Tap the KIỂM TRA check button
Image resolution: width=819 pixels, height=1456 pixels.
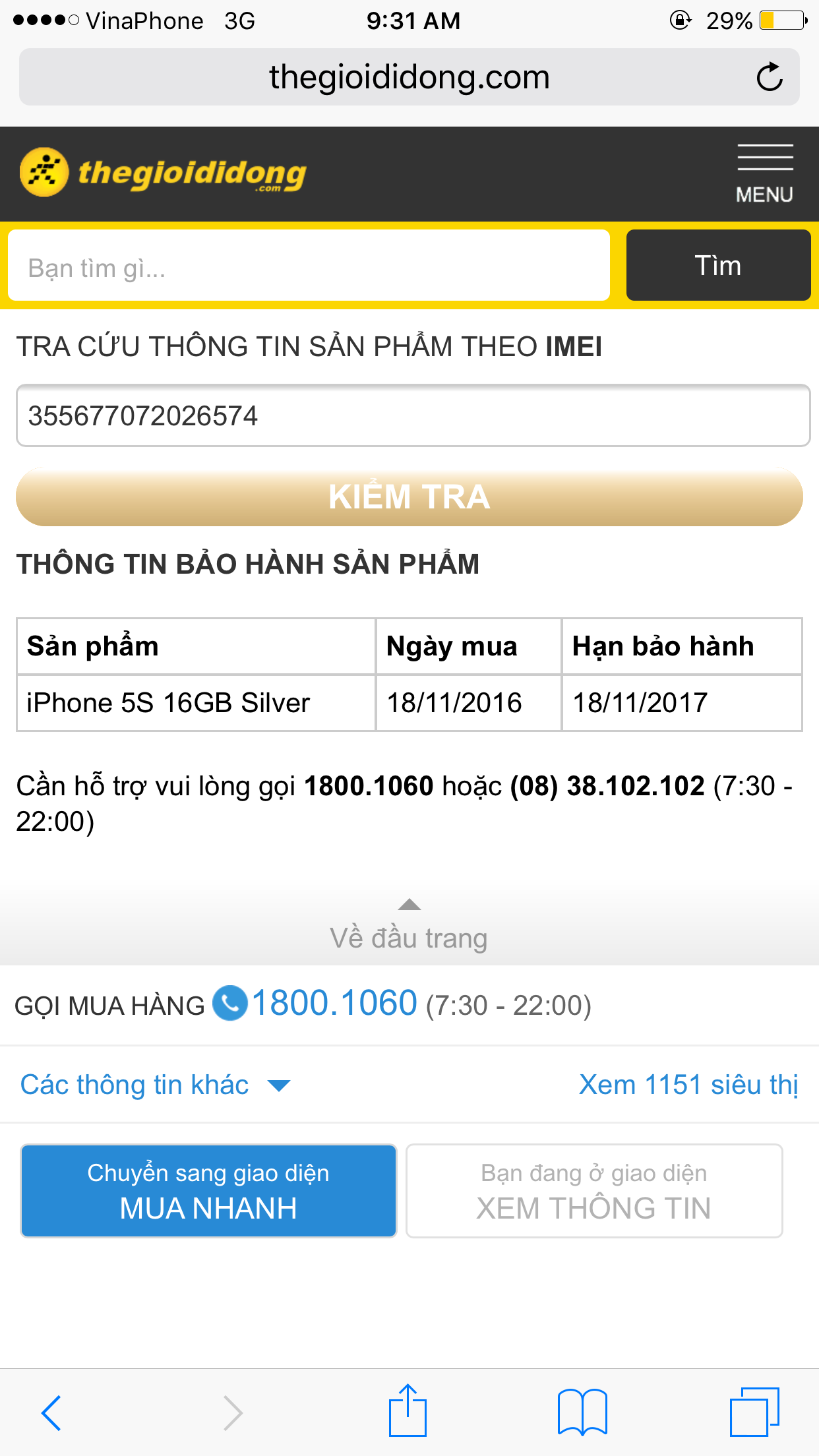point(409,497)
